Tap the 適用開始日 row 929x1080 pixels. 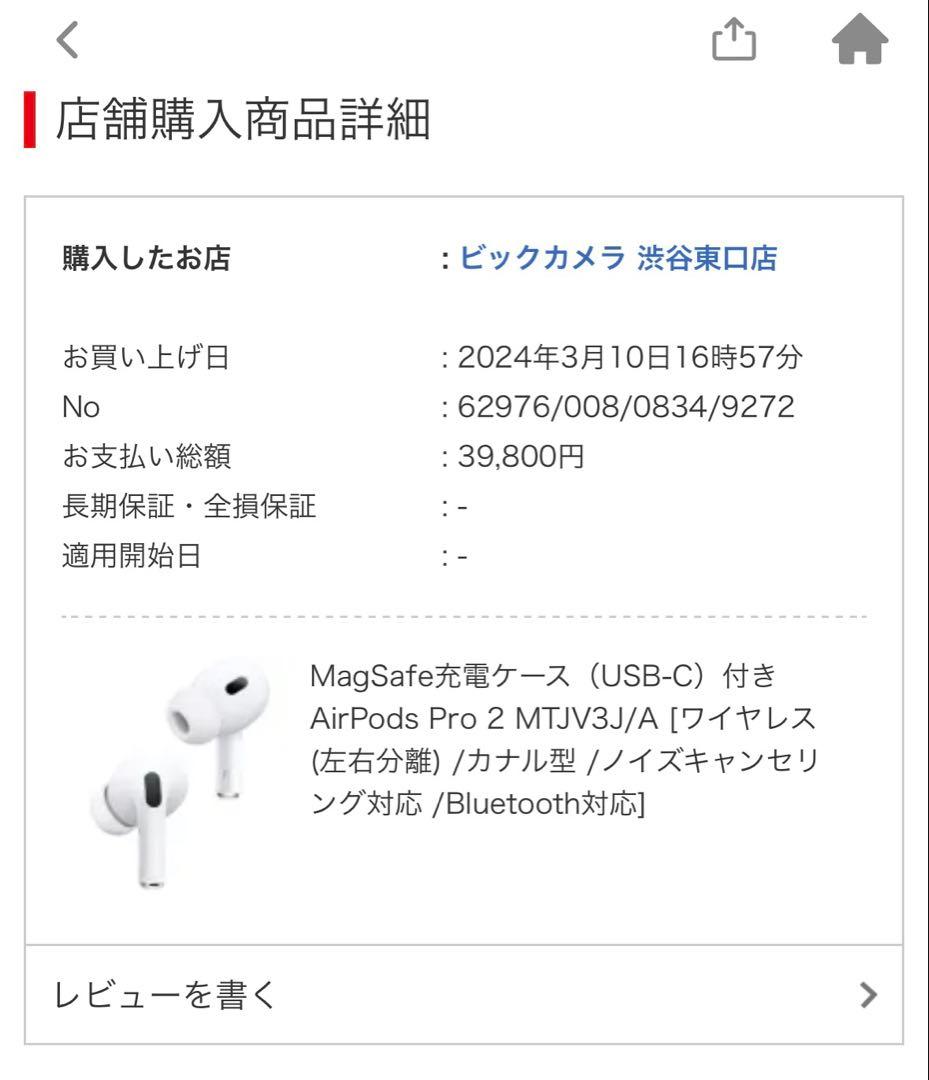127,557
